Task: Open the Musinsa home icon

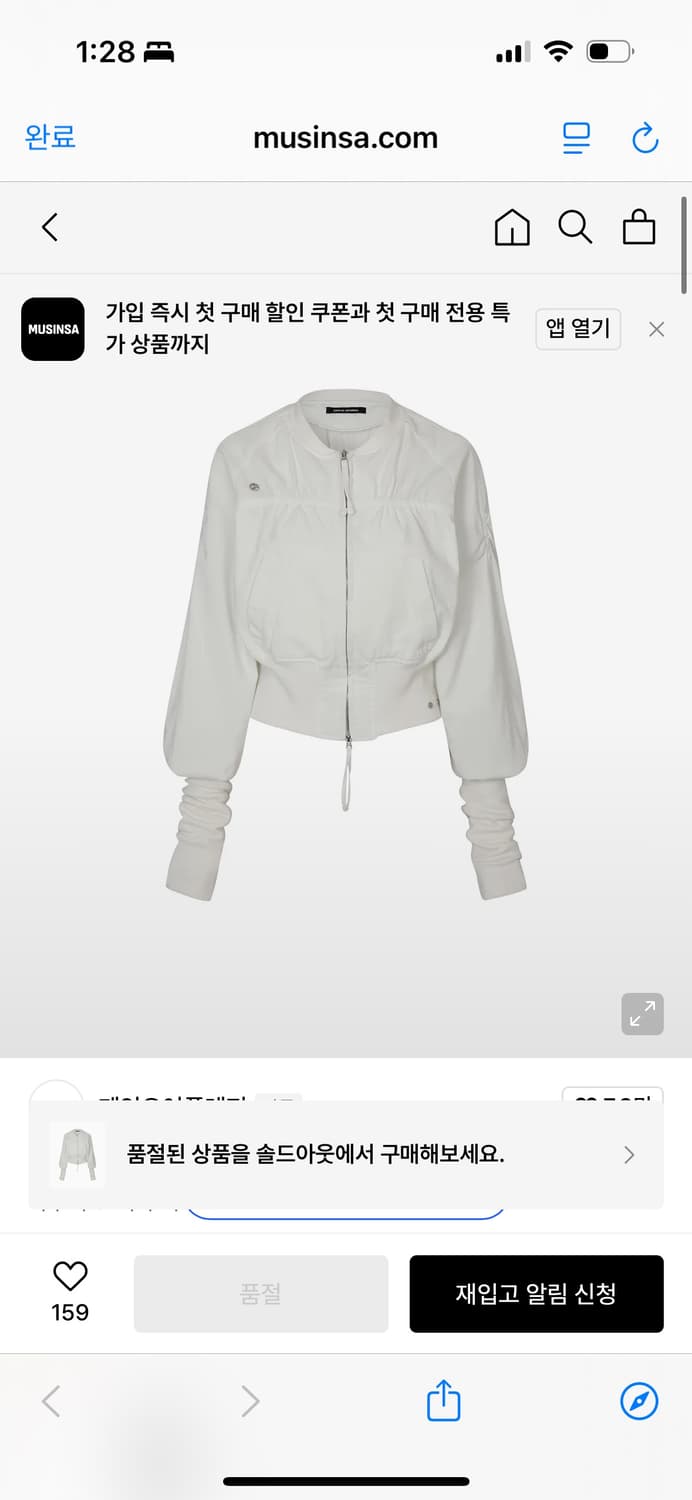Action: coord(512,227)
